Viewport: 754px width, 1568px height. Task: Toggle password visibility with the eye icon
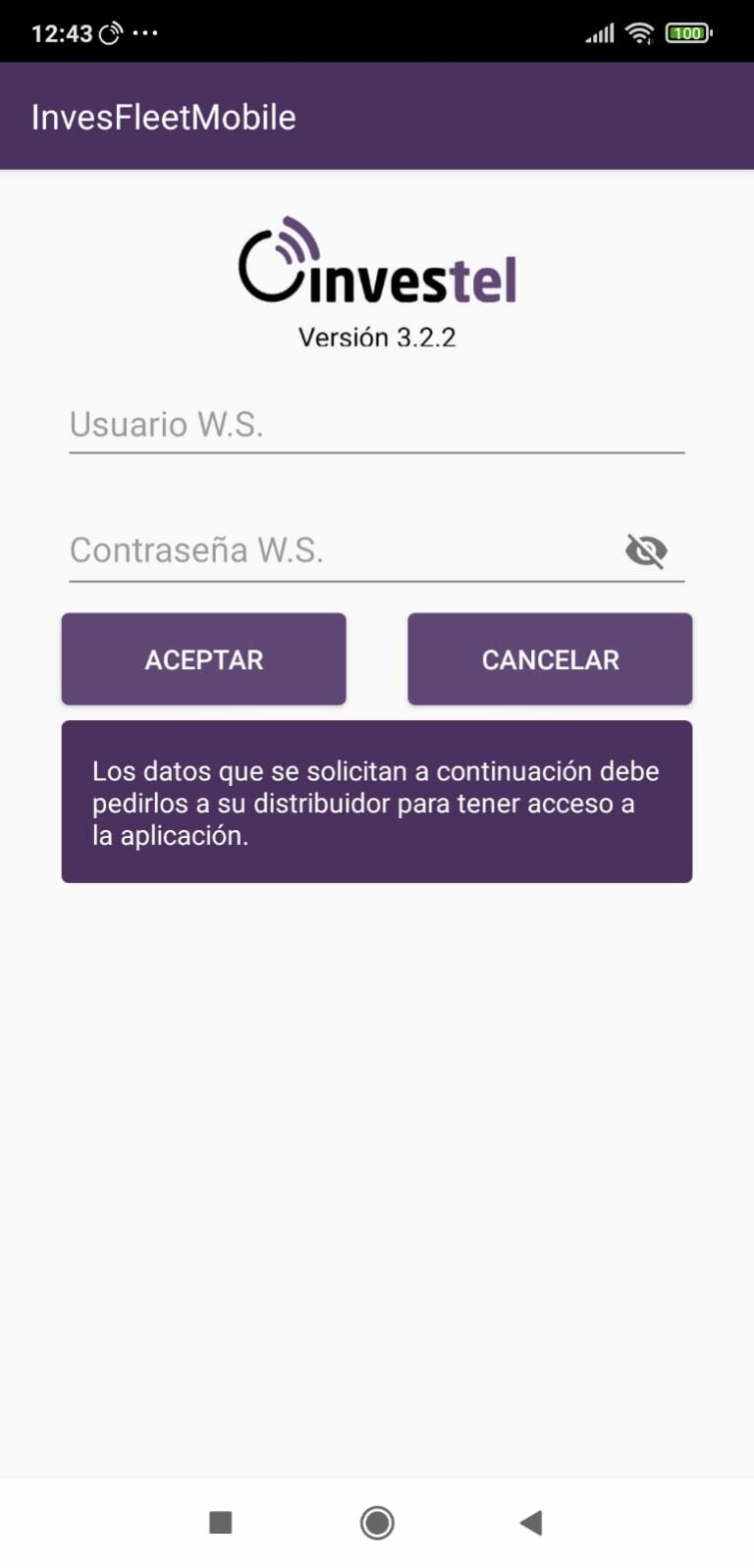coord(646,550)
